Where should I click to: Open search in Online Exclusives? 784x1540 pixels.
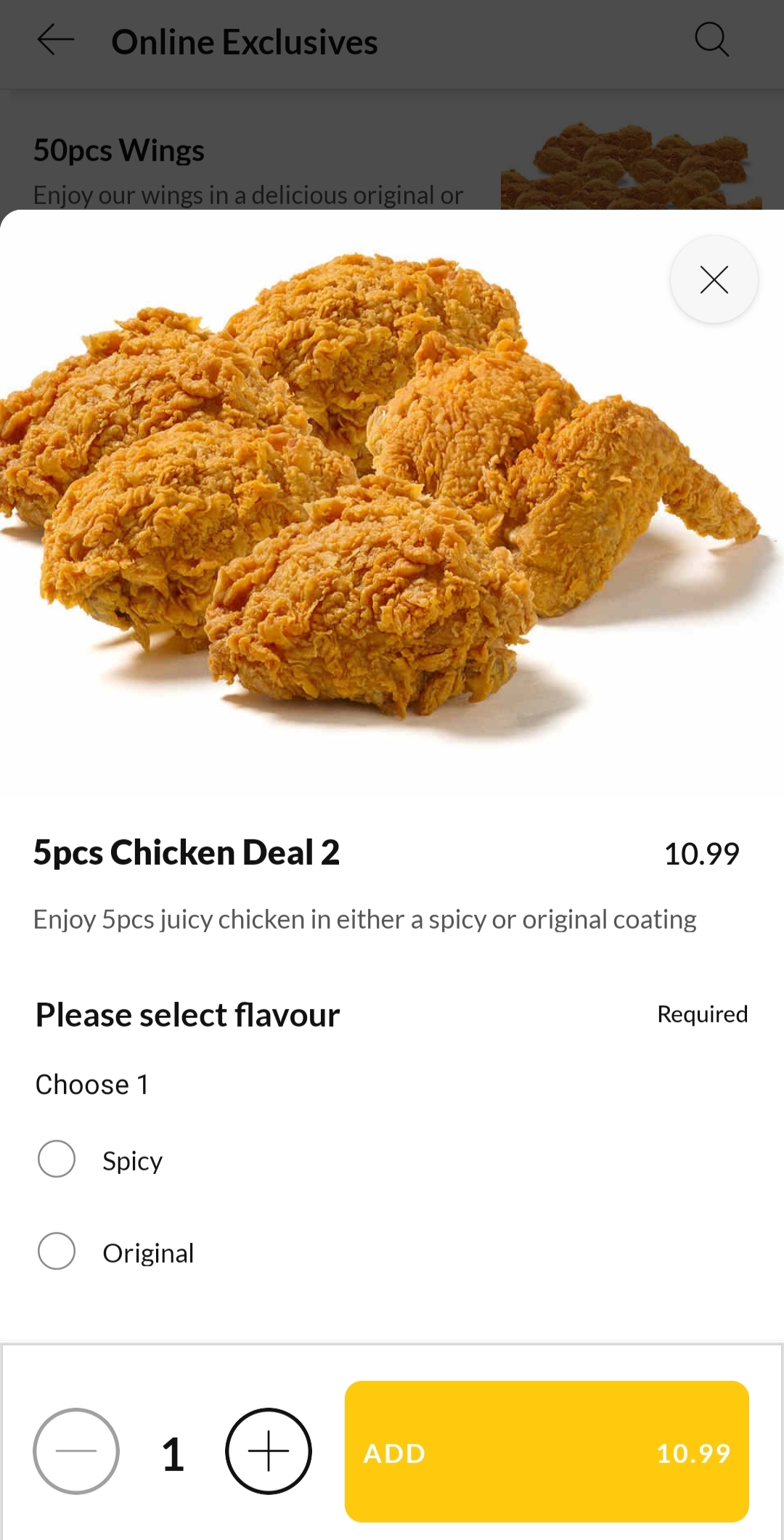[x=711, y=40]
